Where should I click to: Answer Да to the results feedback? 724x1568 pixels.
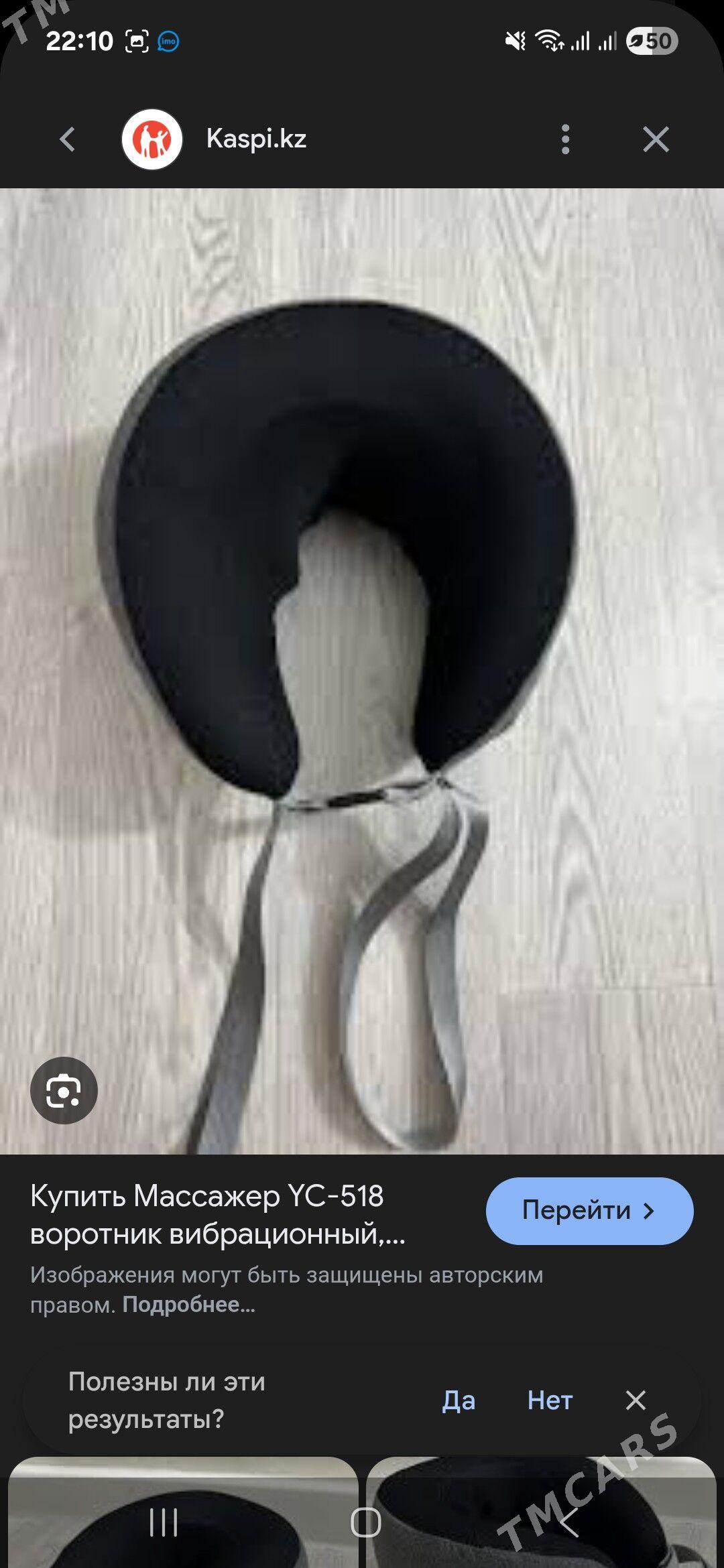click(459, 1400)
